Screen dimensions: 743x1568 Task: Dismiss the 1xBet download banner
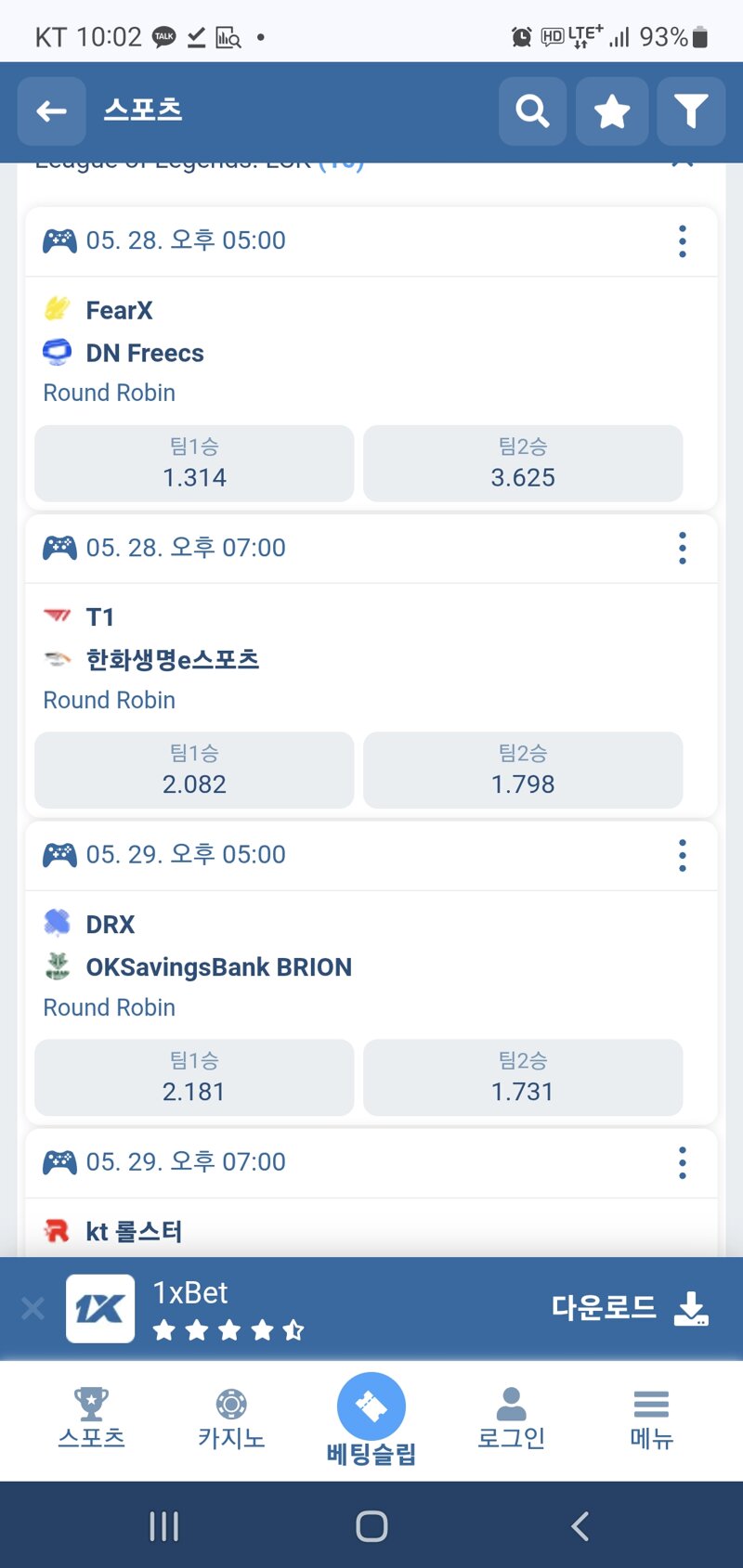[33, 1309]
